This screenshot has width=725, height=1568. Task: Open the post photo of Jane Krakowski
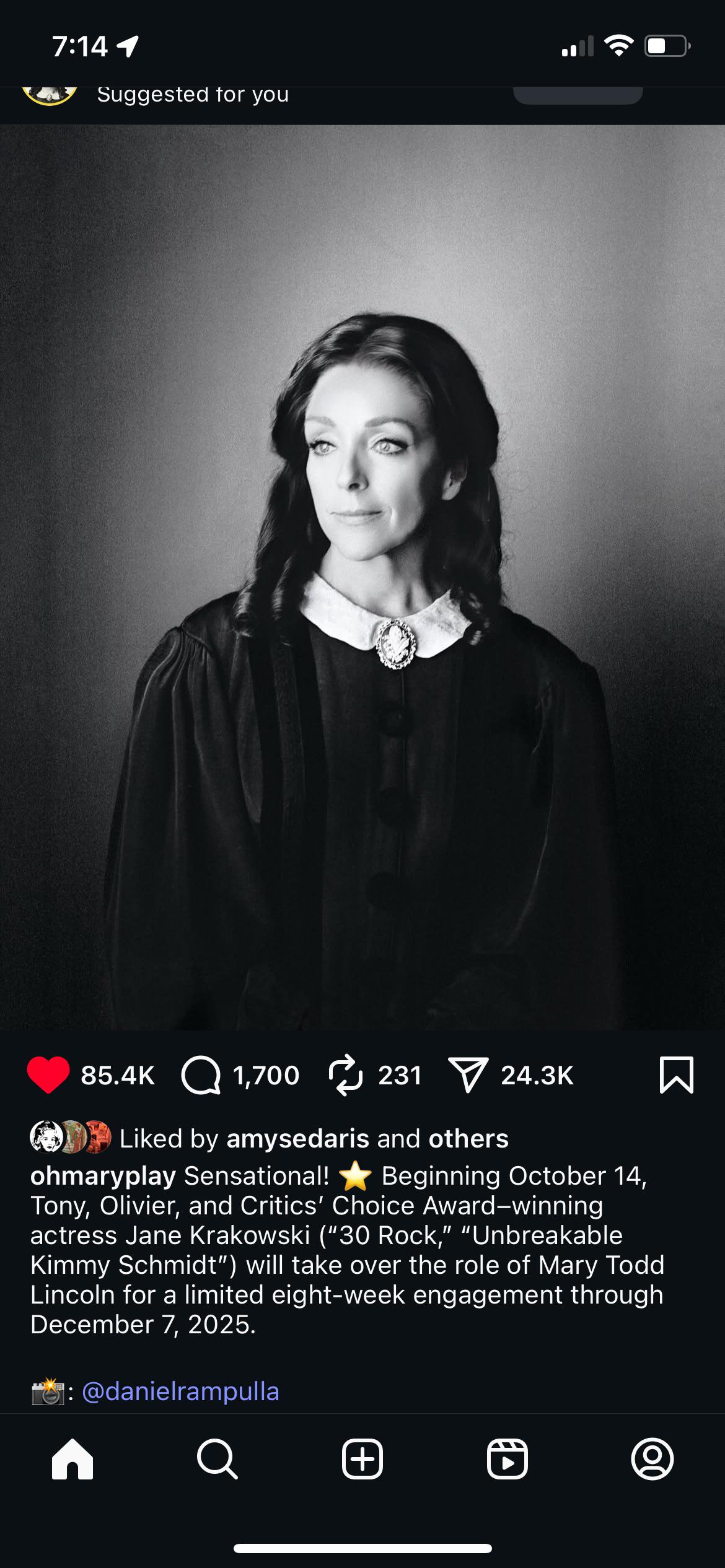(362, 577)
